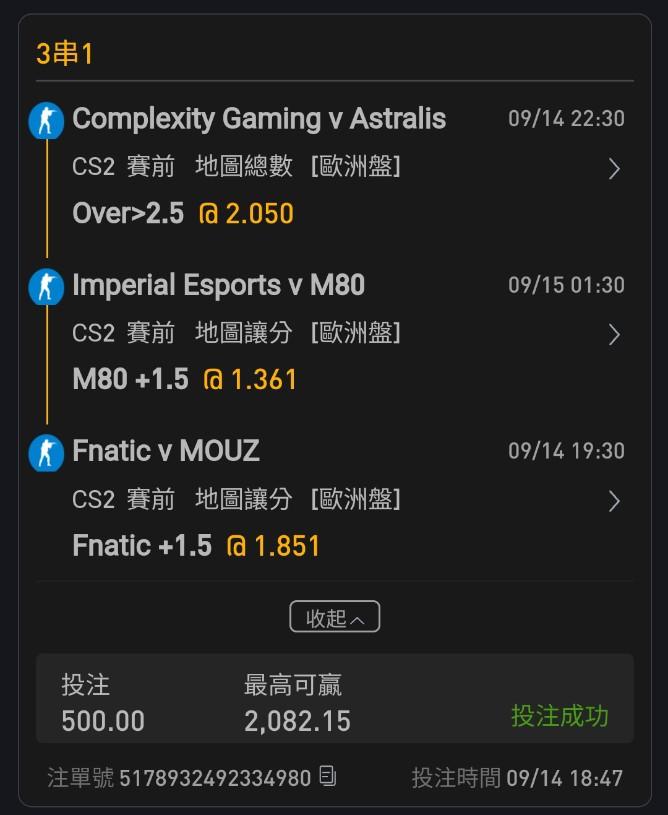
Task: Open Complexity Gaming v Astralis match details chevron
Action: pyautogui.click(x=614, y=168)
